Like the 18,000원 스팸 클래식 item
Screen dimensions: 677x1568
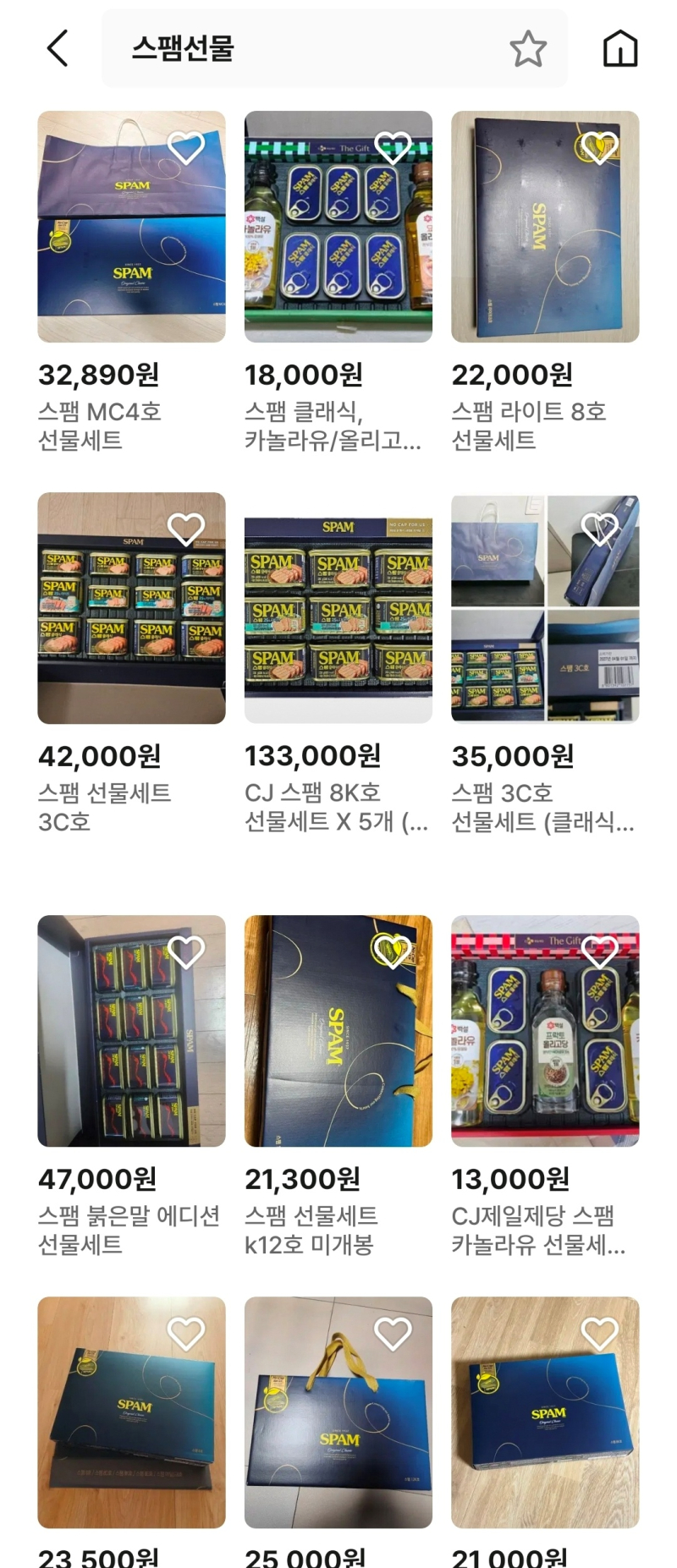[393, 148]
